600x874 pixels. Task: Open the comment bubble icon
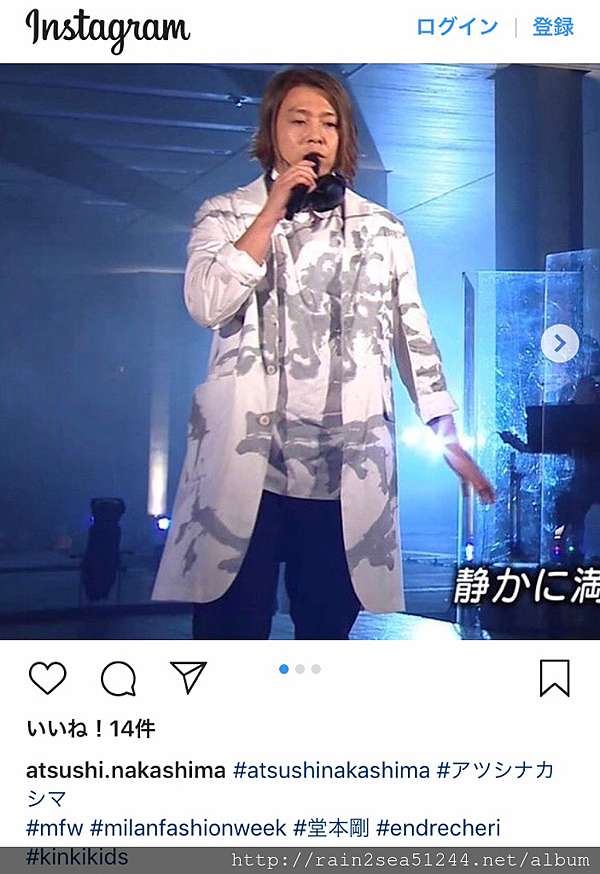click(118, 679)
